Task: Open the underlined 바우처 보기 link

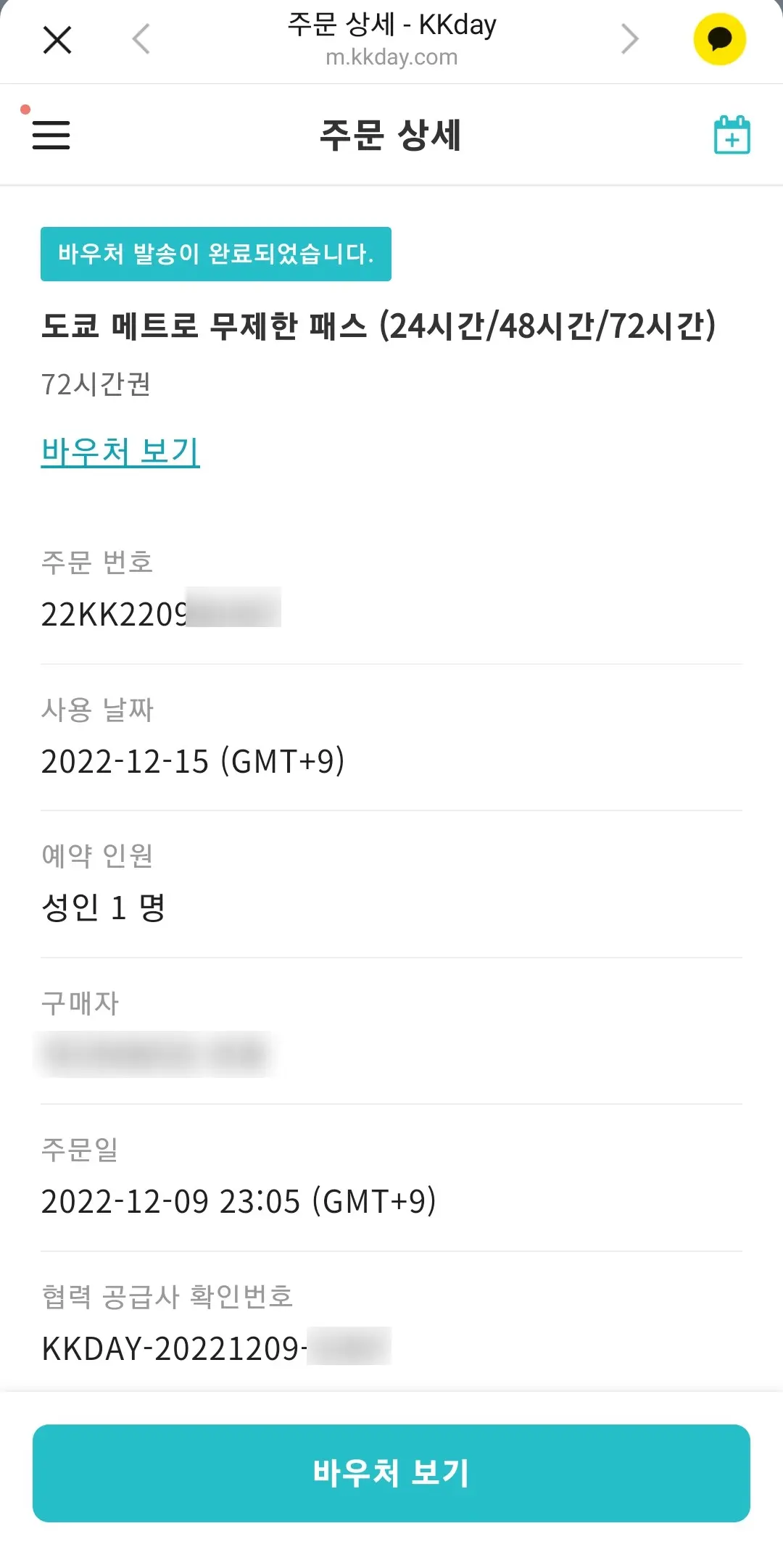Action: [x=120, y=451]
